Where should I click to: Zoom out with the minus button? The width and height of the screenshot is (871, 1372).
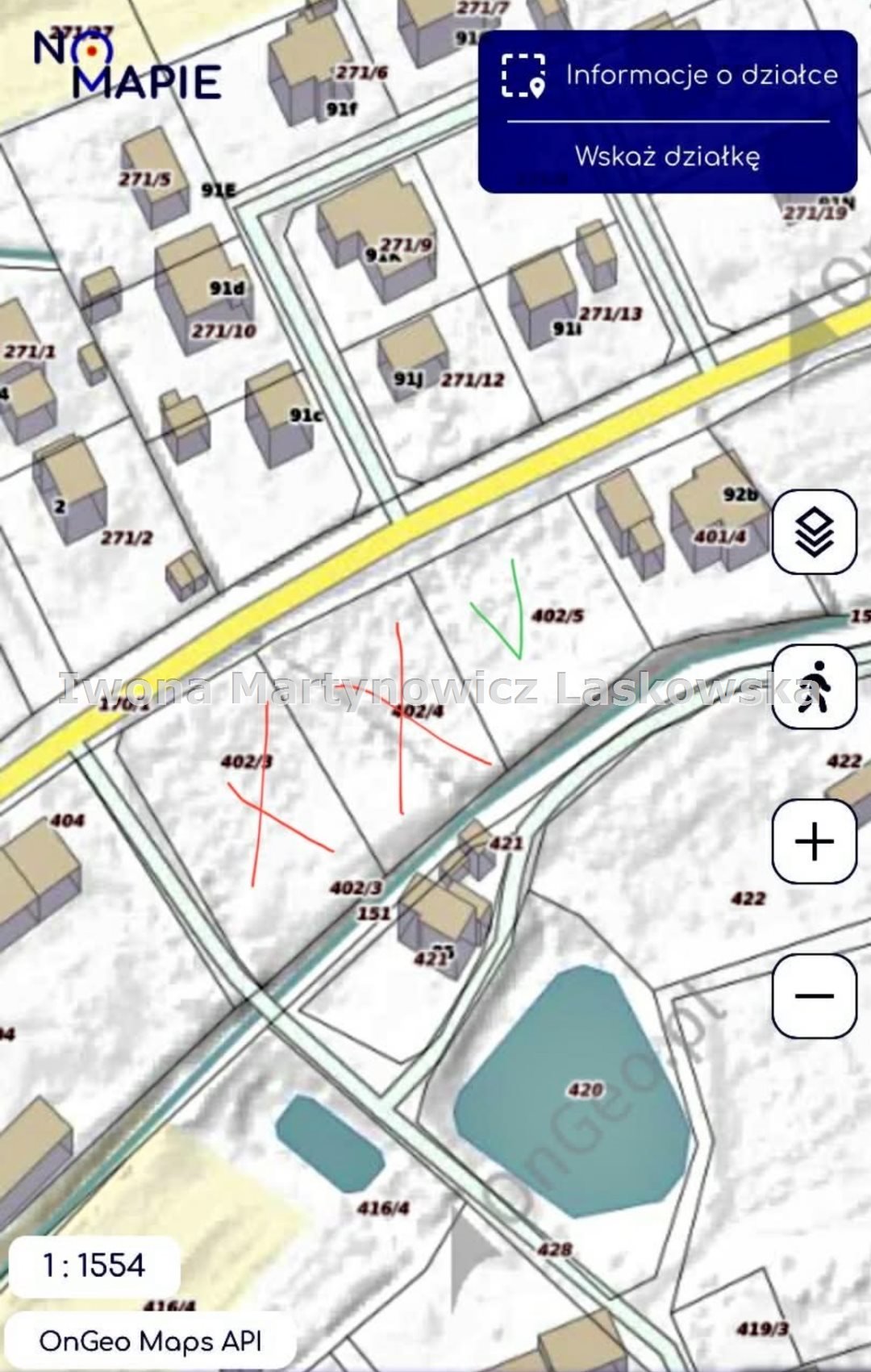click(x=814, y=996)
